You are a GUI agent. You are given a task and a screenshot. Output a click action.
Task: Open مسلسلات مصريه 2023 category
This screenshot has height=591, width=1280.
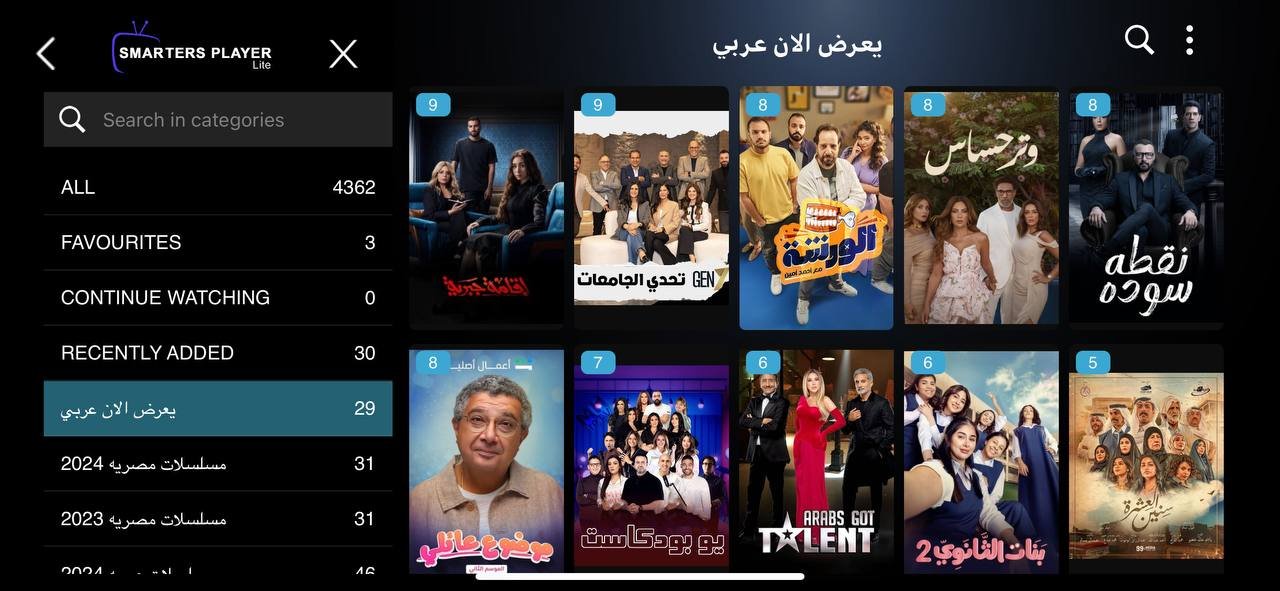pyautogui.click(x=218, y=519)
